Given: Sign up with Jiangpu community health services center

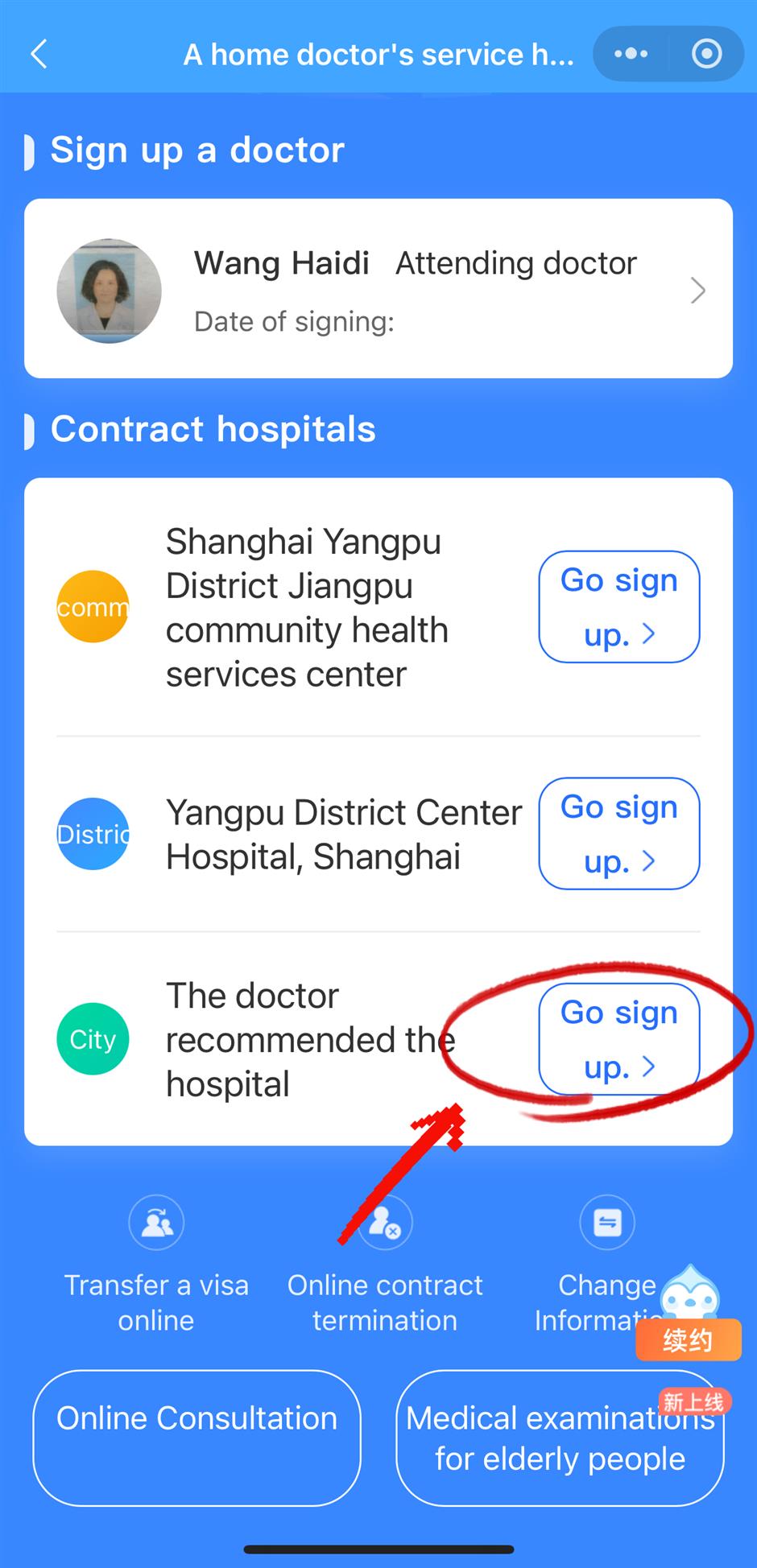Looking at the screenshot, I should tap(618, 607).
